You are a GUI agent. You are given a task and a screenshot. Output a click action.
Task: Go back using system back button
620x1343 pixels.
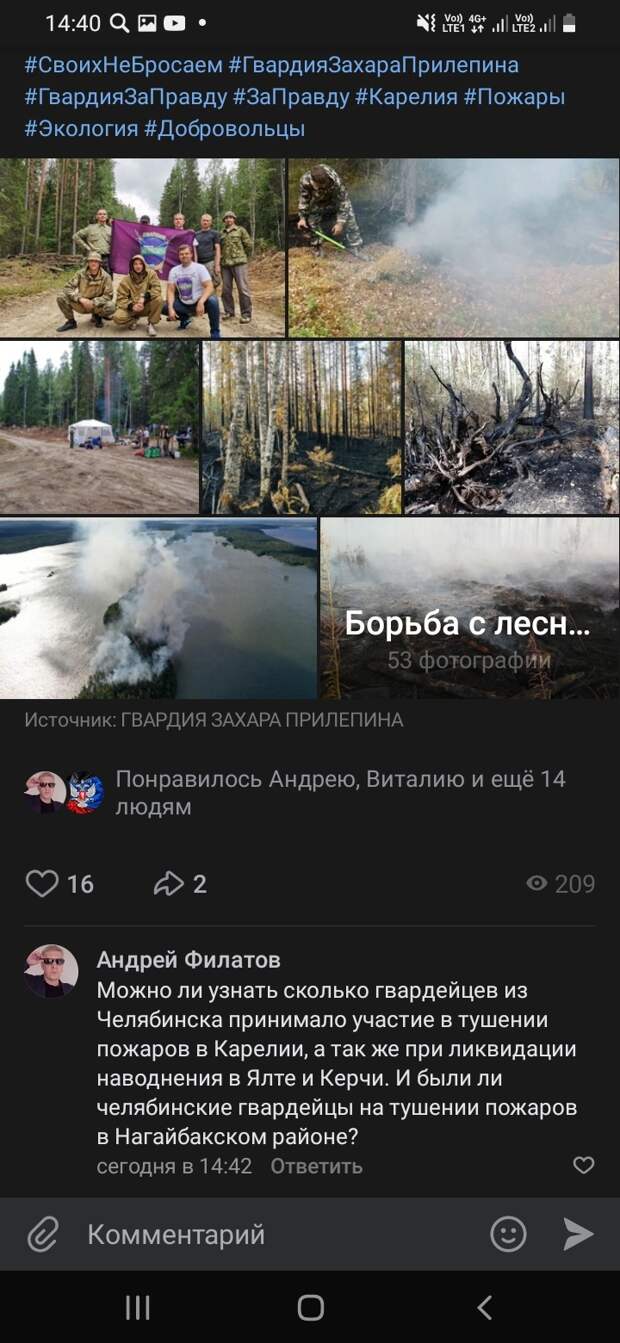(484, 1307)
